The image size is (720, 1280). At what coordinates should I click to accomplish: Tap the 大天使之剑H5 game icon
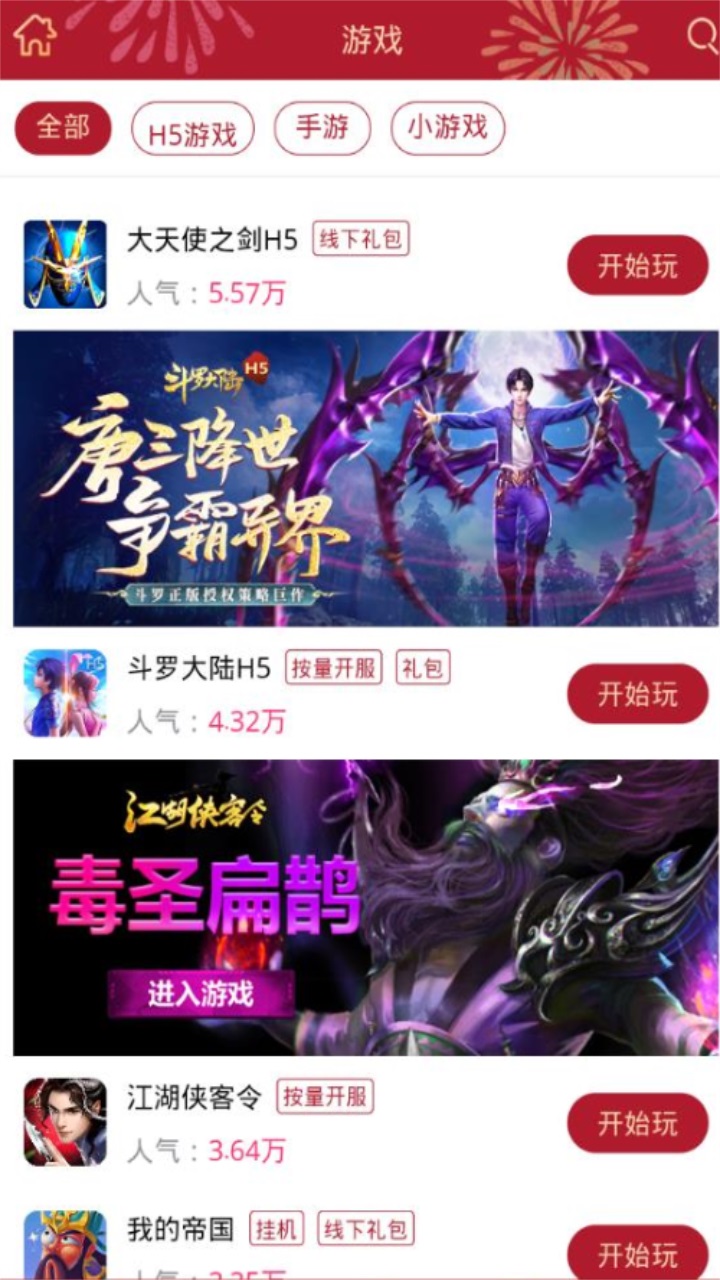point(63,262)
